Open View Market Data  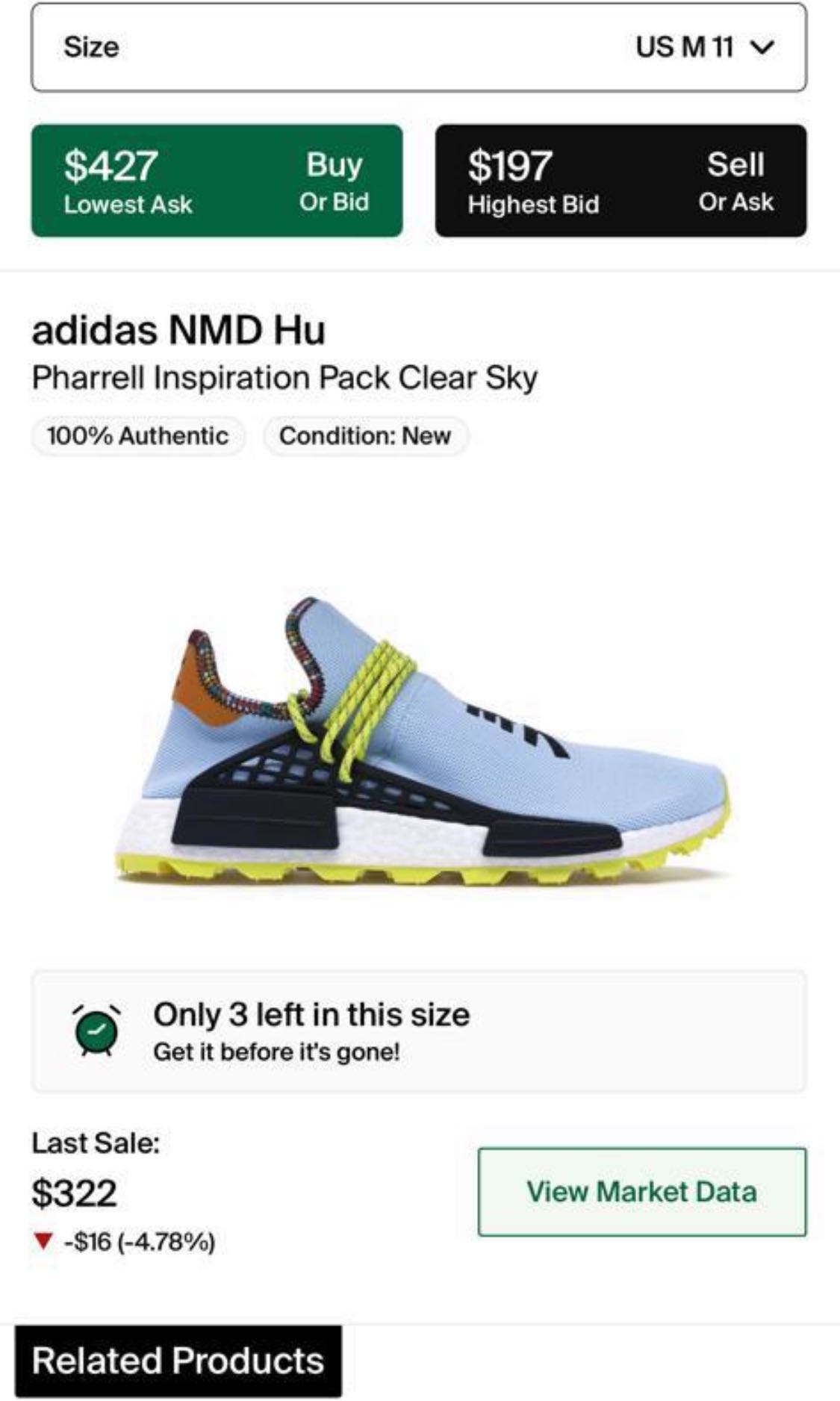click(641, 1192)
